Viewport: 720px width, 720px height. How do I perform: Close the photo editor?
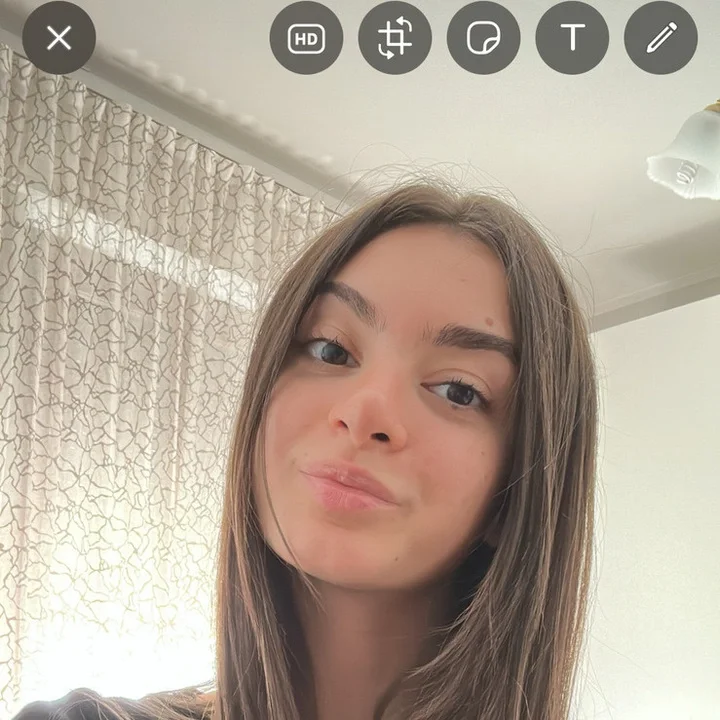59,38
